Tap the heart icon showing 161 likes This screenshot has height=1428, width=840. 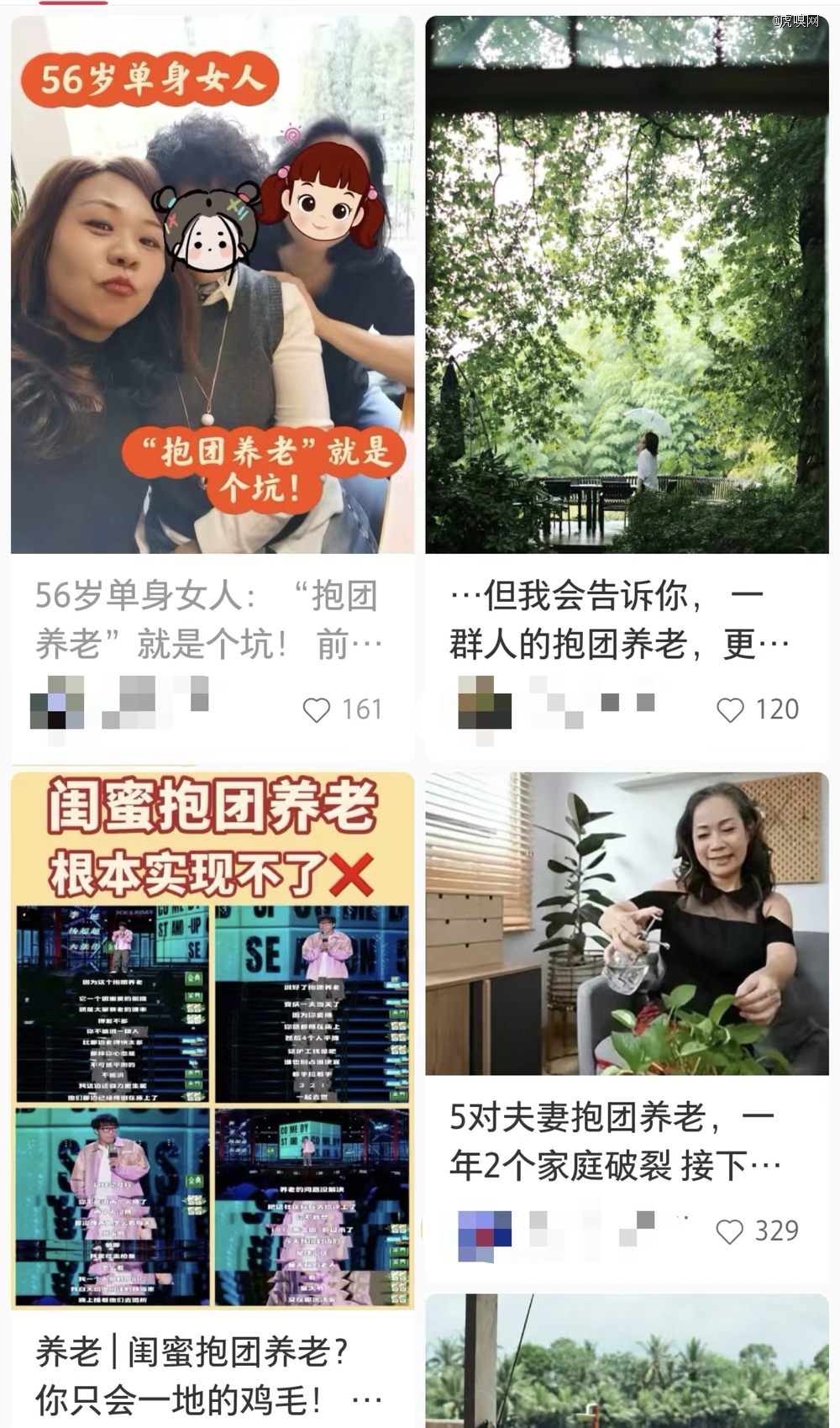pyautogui.click(x=317, y=710)
